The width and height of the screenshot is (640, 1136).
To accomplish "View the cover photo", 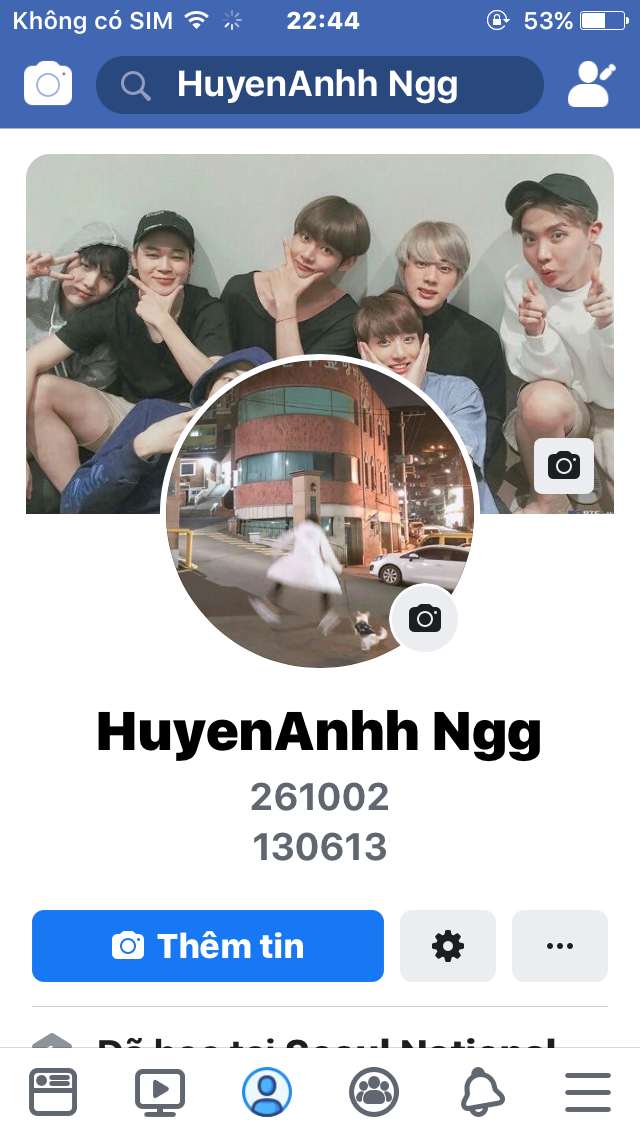I will [320, 333].
